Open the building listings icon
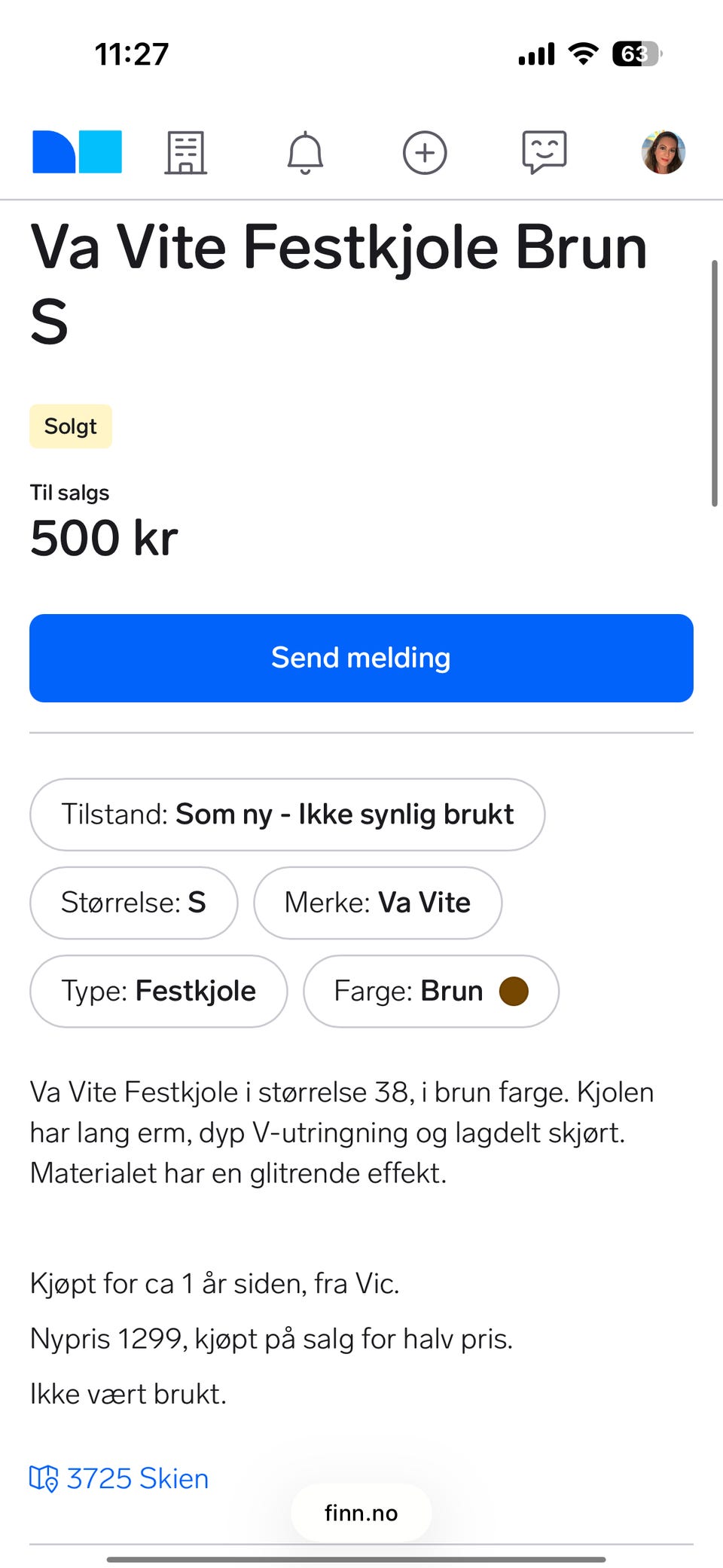723x1568 pixels. [x=186, y=152]
